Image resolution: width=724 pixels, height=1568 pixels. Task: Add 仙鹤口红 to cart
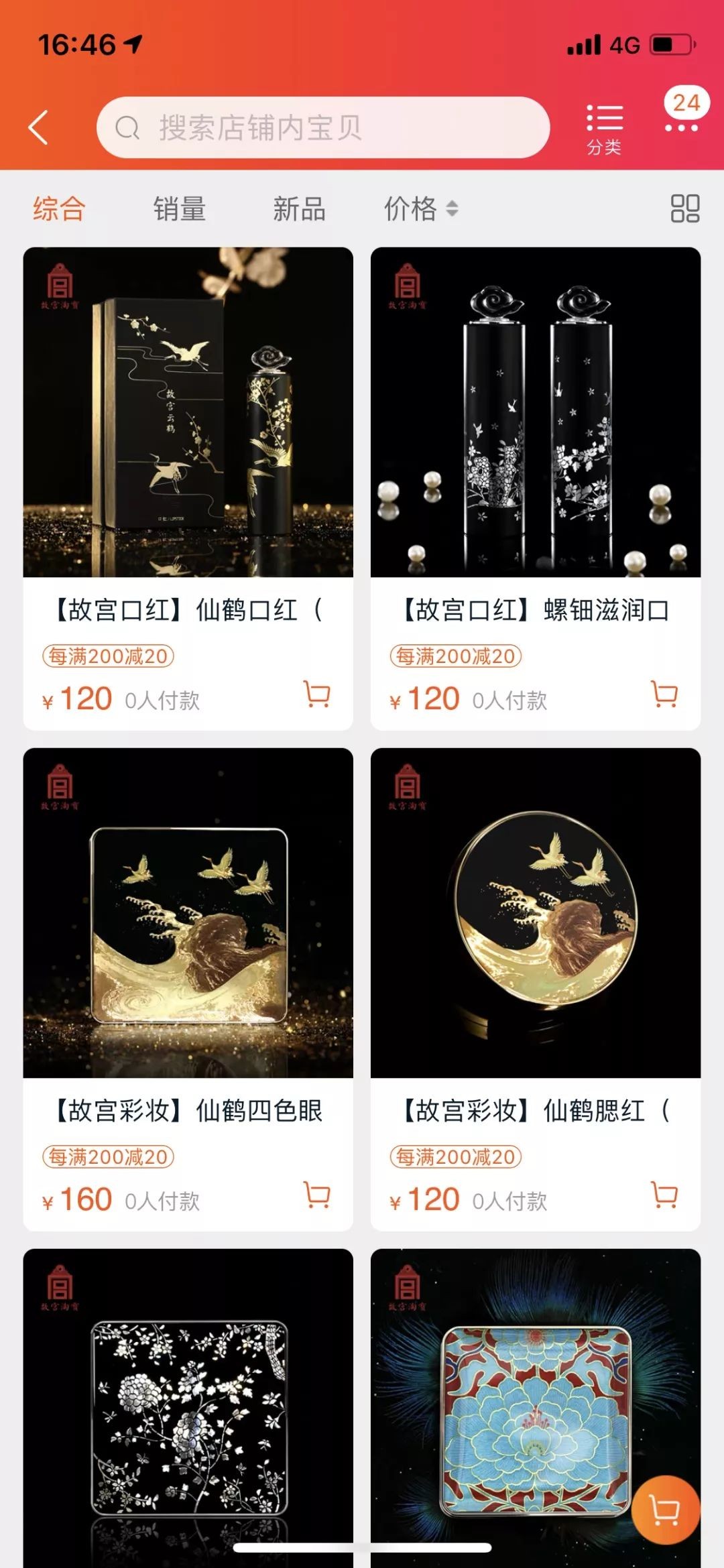point(317,695)
